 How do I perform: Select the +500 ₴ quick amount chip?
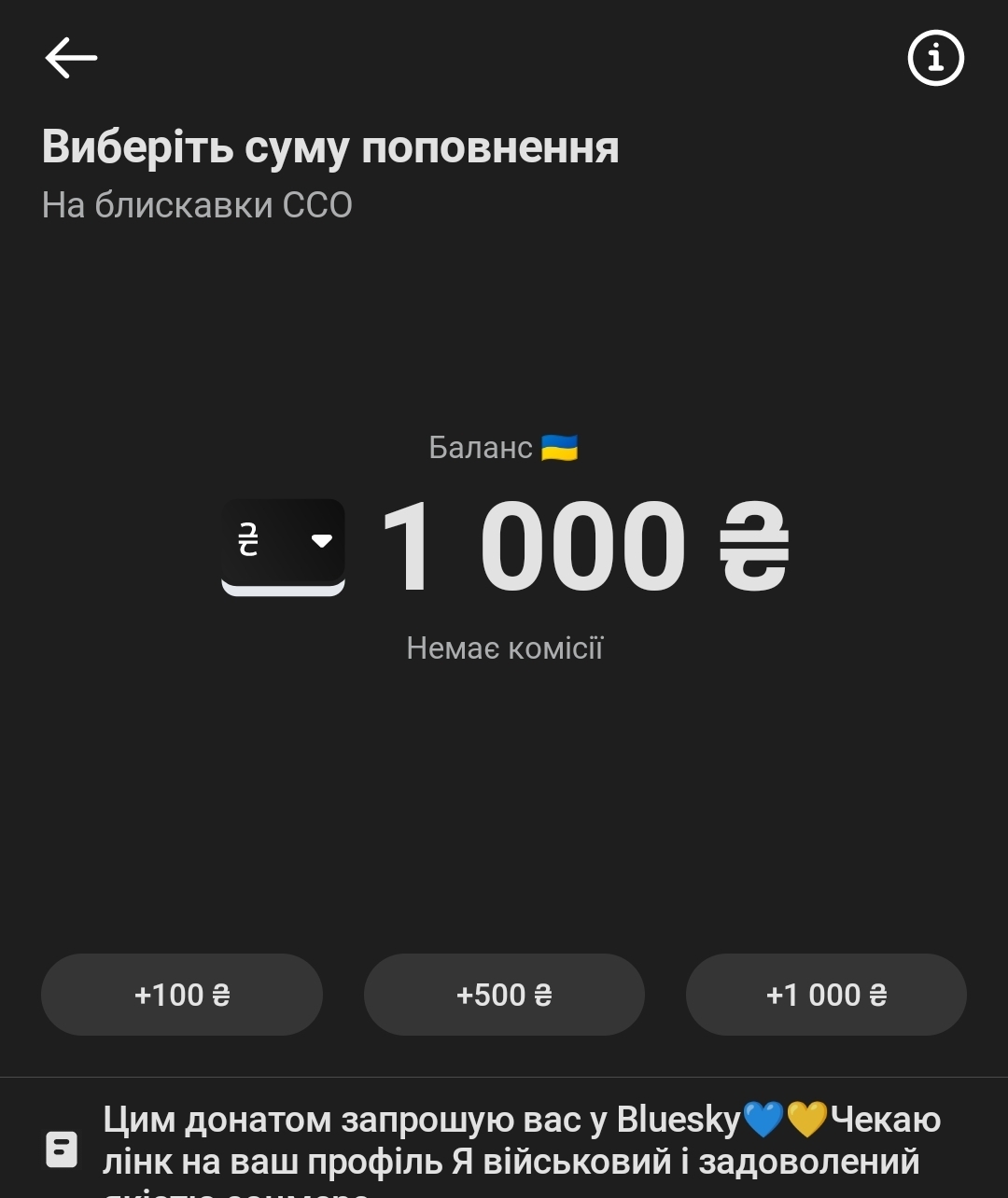(x=504, y=995)
